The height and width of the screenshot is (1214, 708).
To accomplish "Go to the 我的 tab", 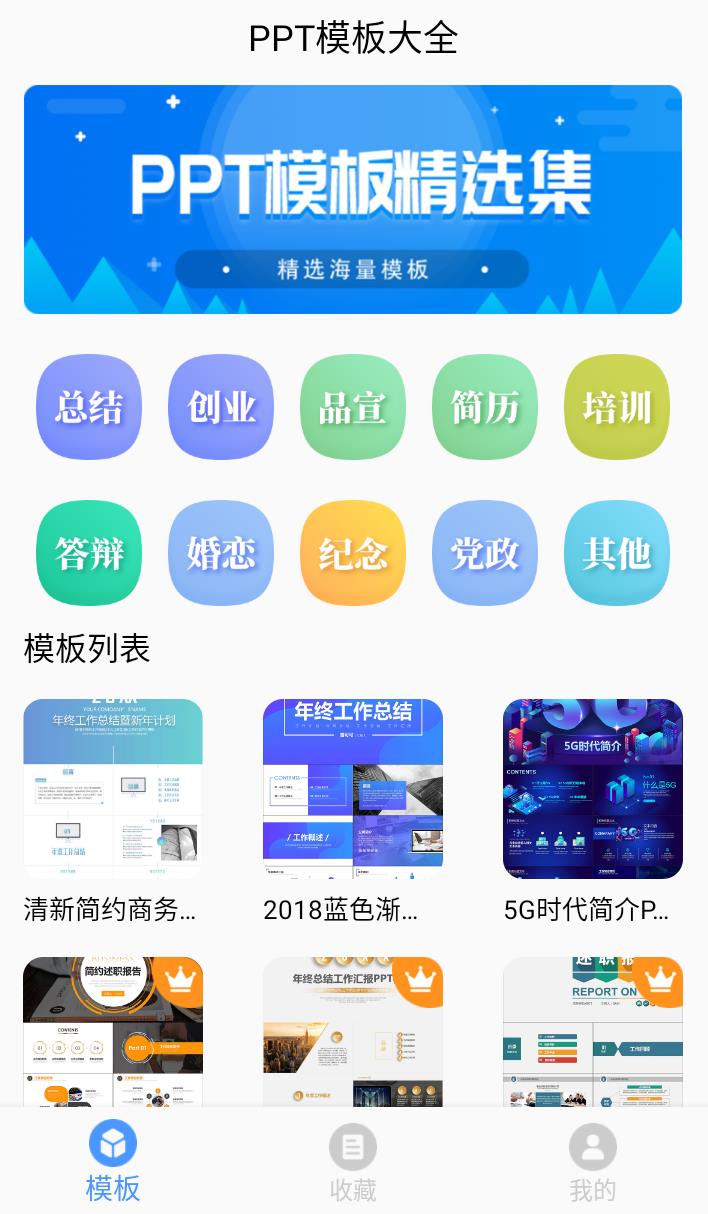I will [593, 1162].
